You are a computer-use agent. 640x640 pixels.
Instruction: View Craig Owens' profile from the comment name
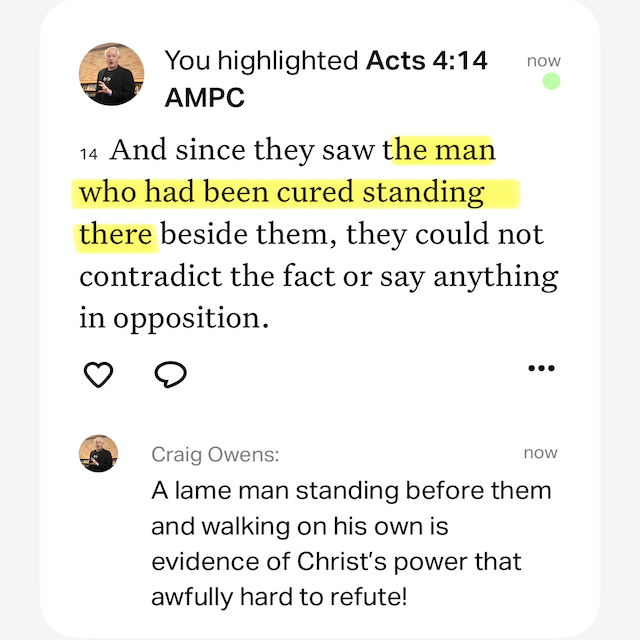(215, 454)
